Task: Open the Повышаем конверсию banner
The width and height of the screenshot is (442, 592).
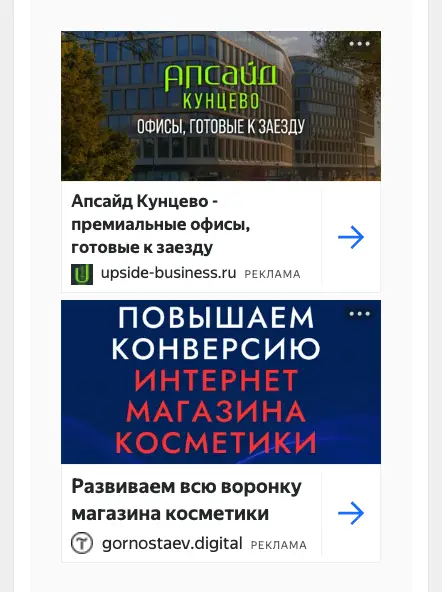Action: (x=221, y=382)
